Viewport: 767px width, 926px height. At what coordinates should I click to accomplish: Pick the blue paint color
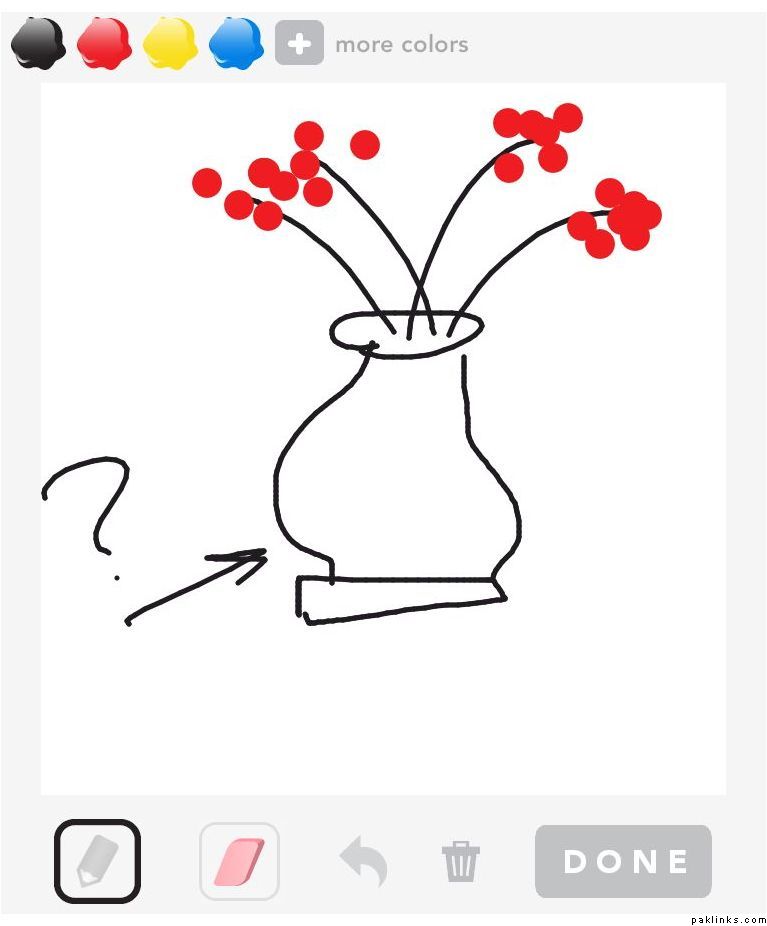(x=236, y=44)
